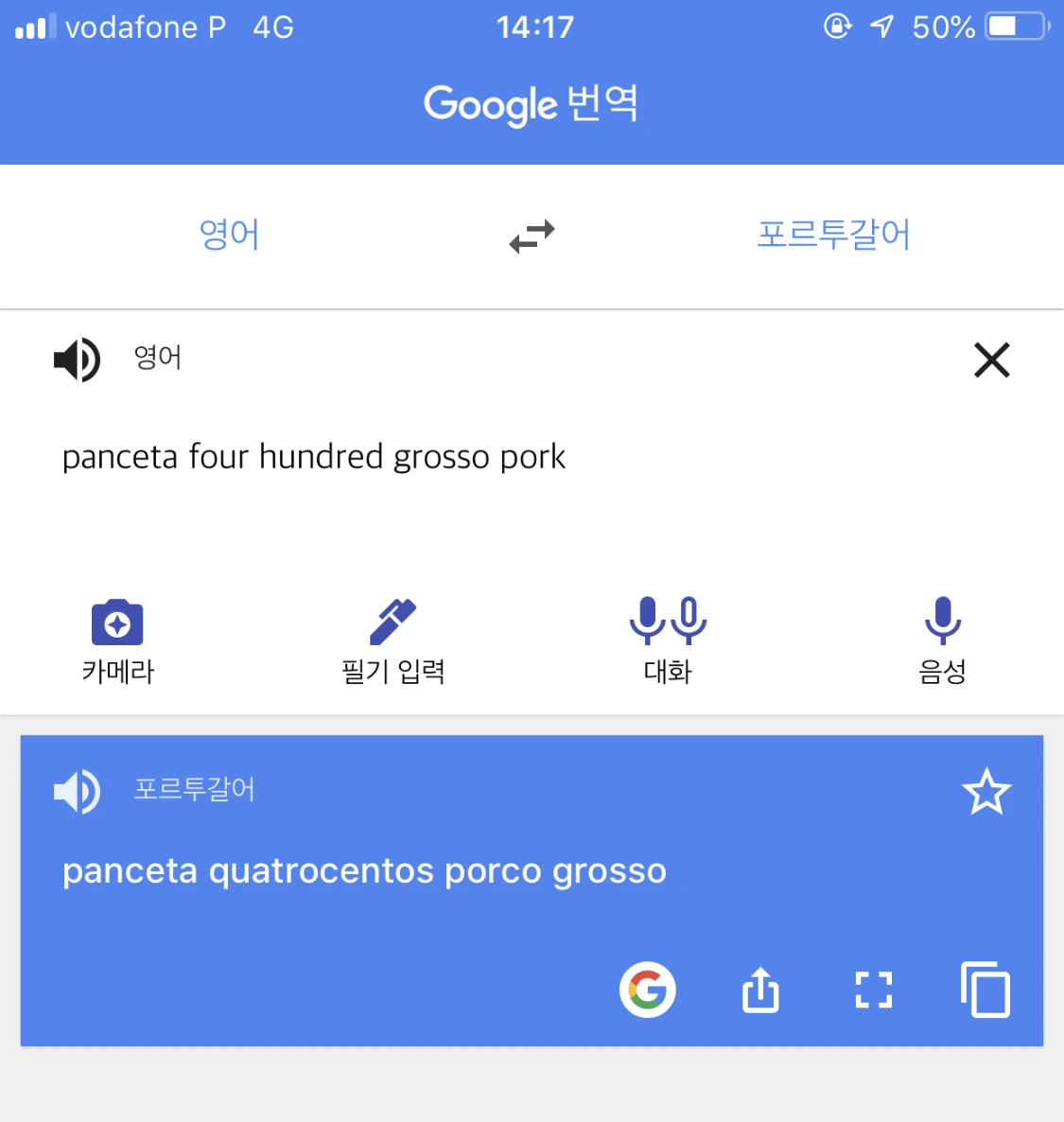Select the source language 영어
The width and height of the screenshot is (1064, 1122).
pos(229,235)
